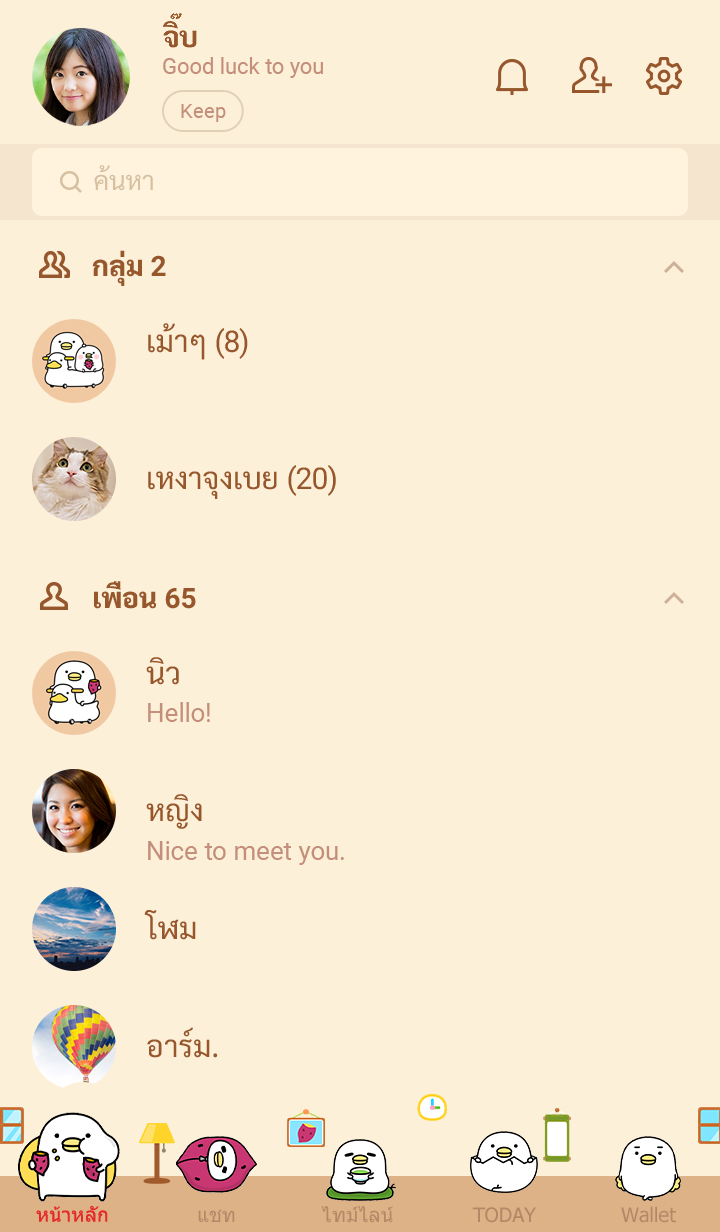Open the profile picture of จิ๊บ
The image size is (720, 1232).
(81, 77)
